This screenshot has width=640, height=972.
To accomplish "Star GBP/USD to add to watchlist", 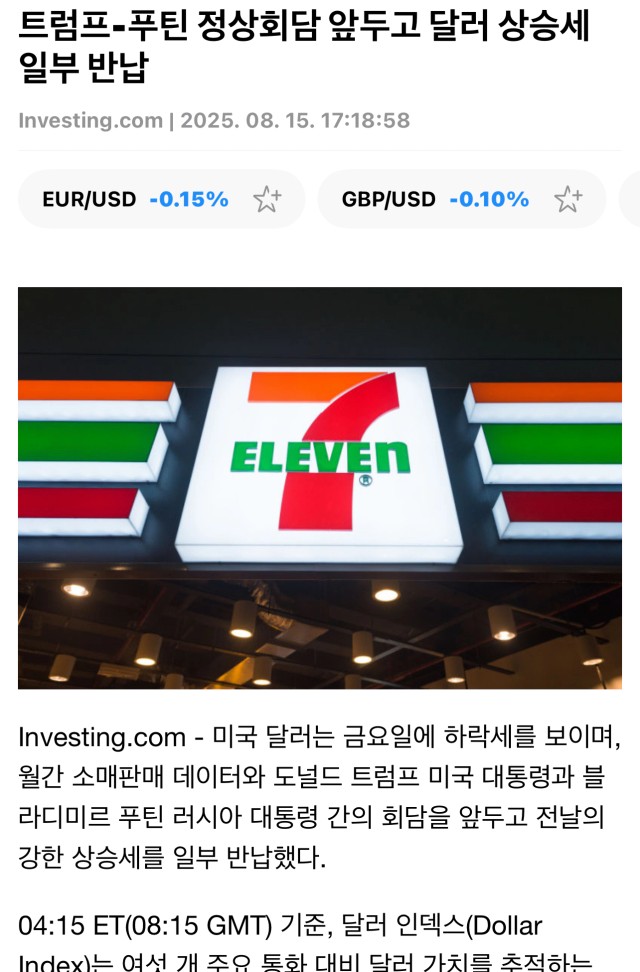I will [568, 199].
